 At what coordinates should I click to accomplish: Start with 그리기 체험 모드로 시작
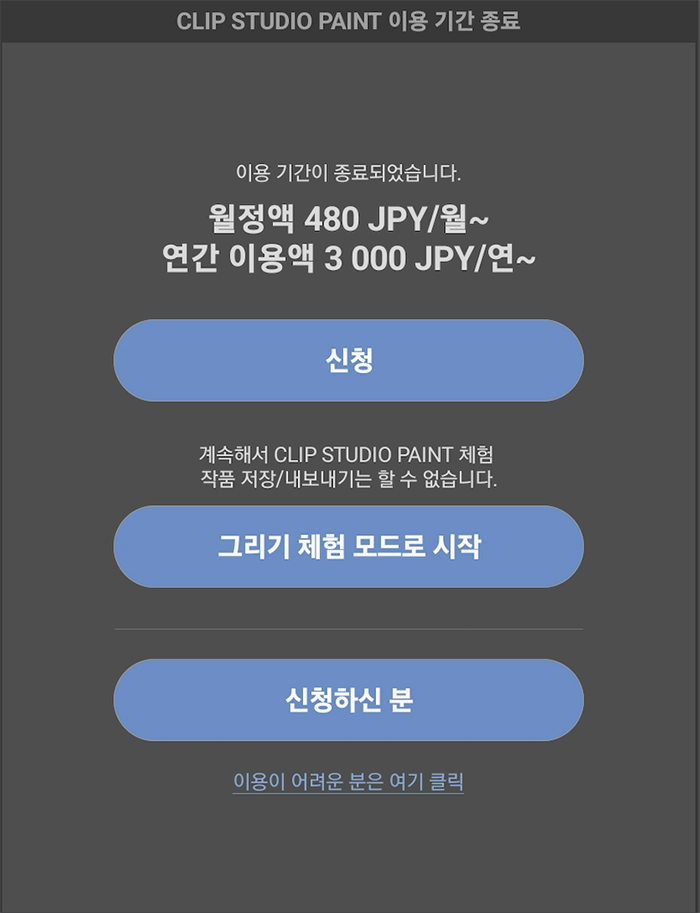click(348, 547)
